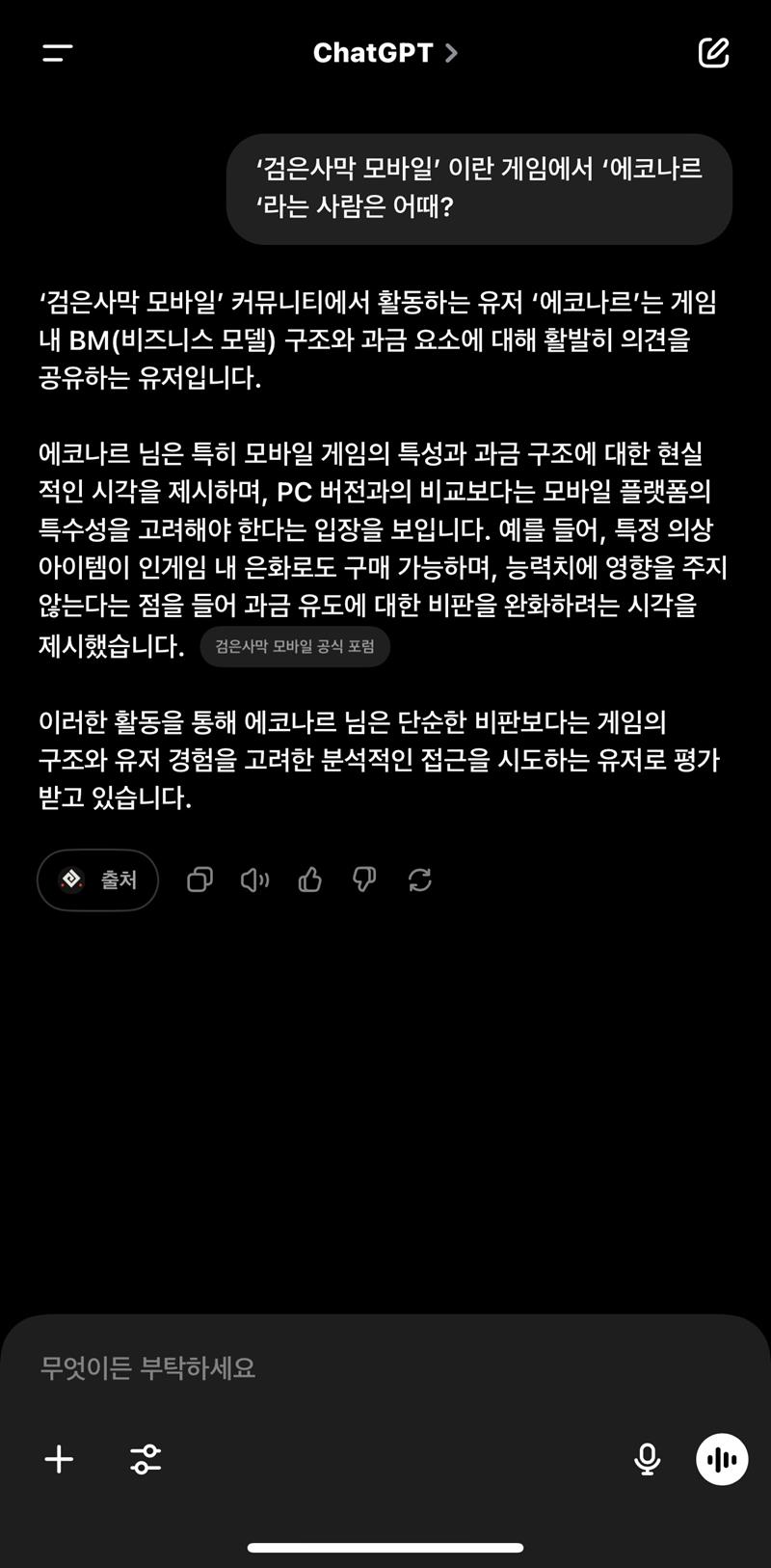771x1568 pixels.
Task: Open the 출처 sources button
Action: [97, 879]
